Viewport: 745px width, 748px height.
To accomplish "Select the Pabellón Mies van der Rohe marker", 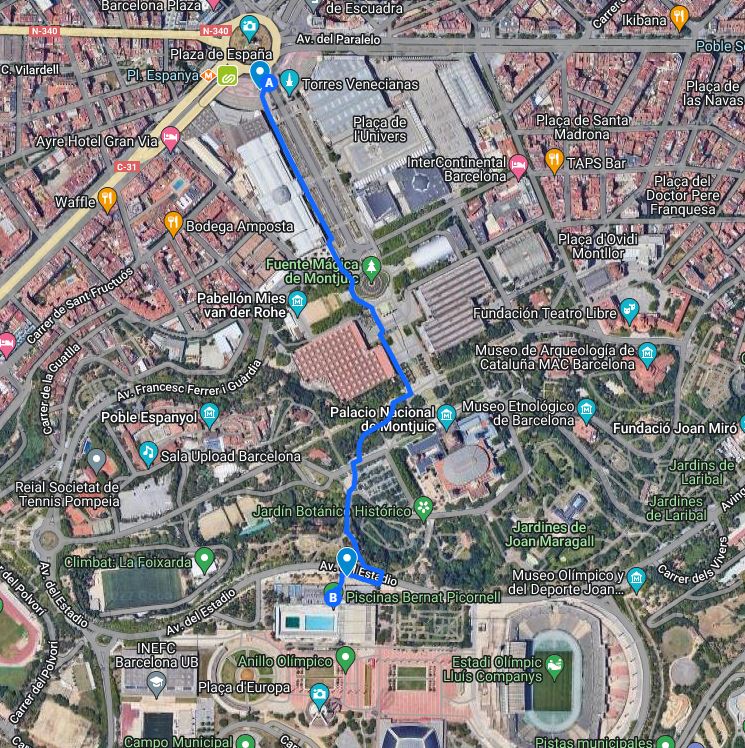I will [x=297, y=301].
